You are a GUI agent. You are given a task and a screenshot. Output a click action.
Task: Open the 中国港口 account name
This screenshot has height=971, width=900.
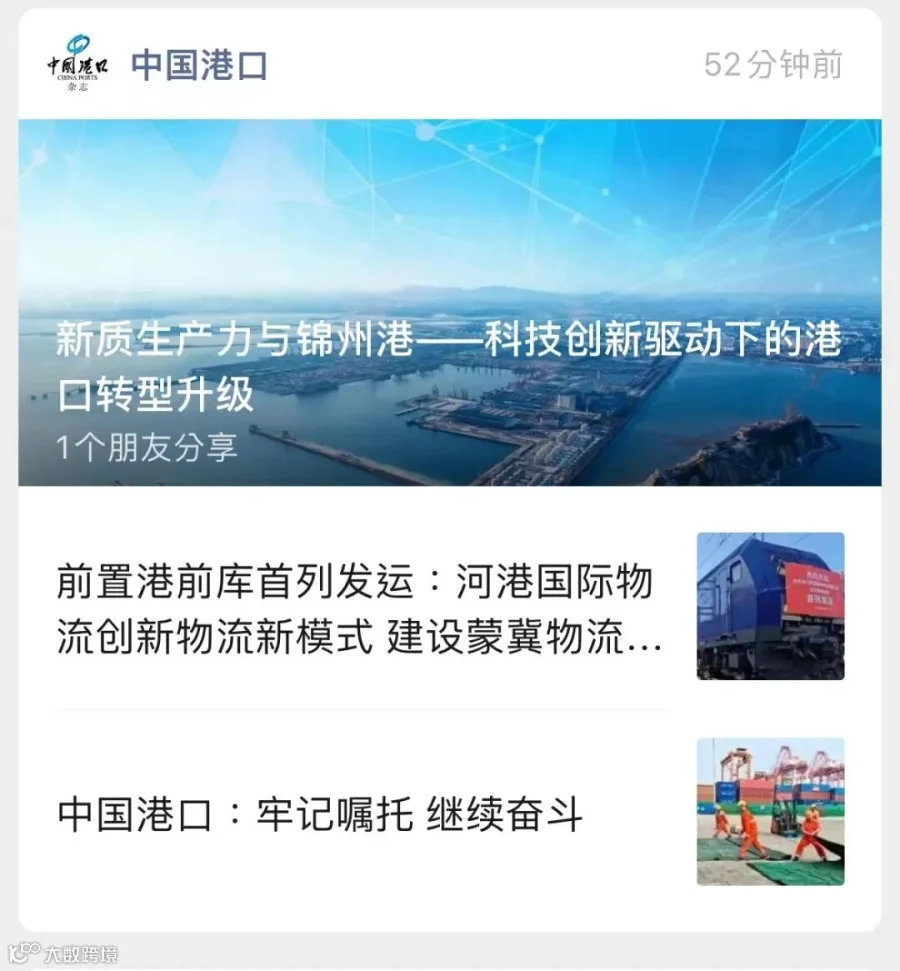199,65
